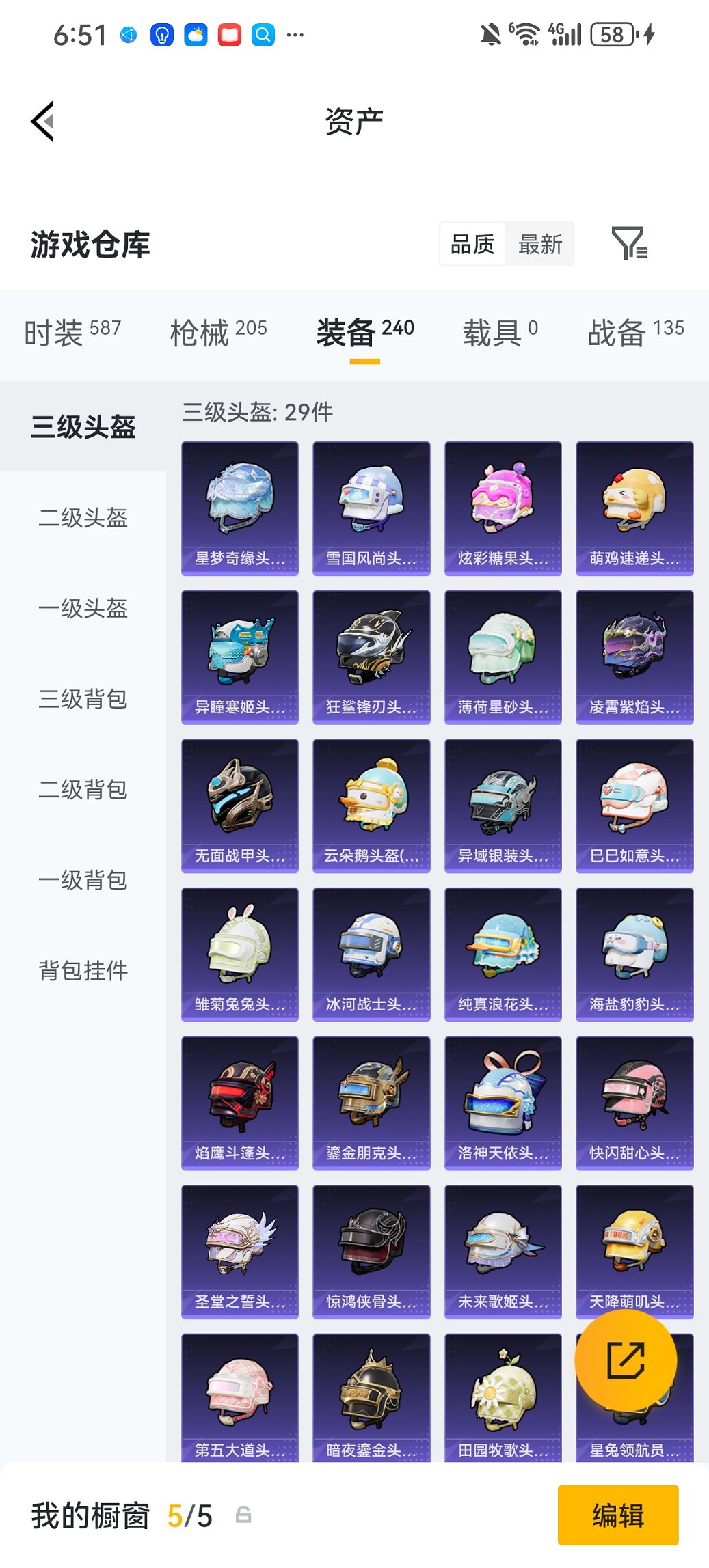Tap the back arrow to leave 资产 page
709x1568 pixels.
point(42,120)
